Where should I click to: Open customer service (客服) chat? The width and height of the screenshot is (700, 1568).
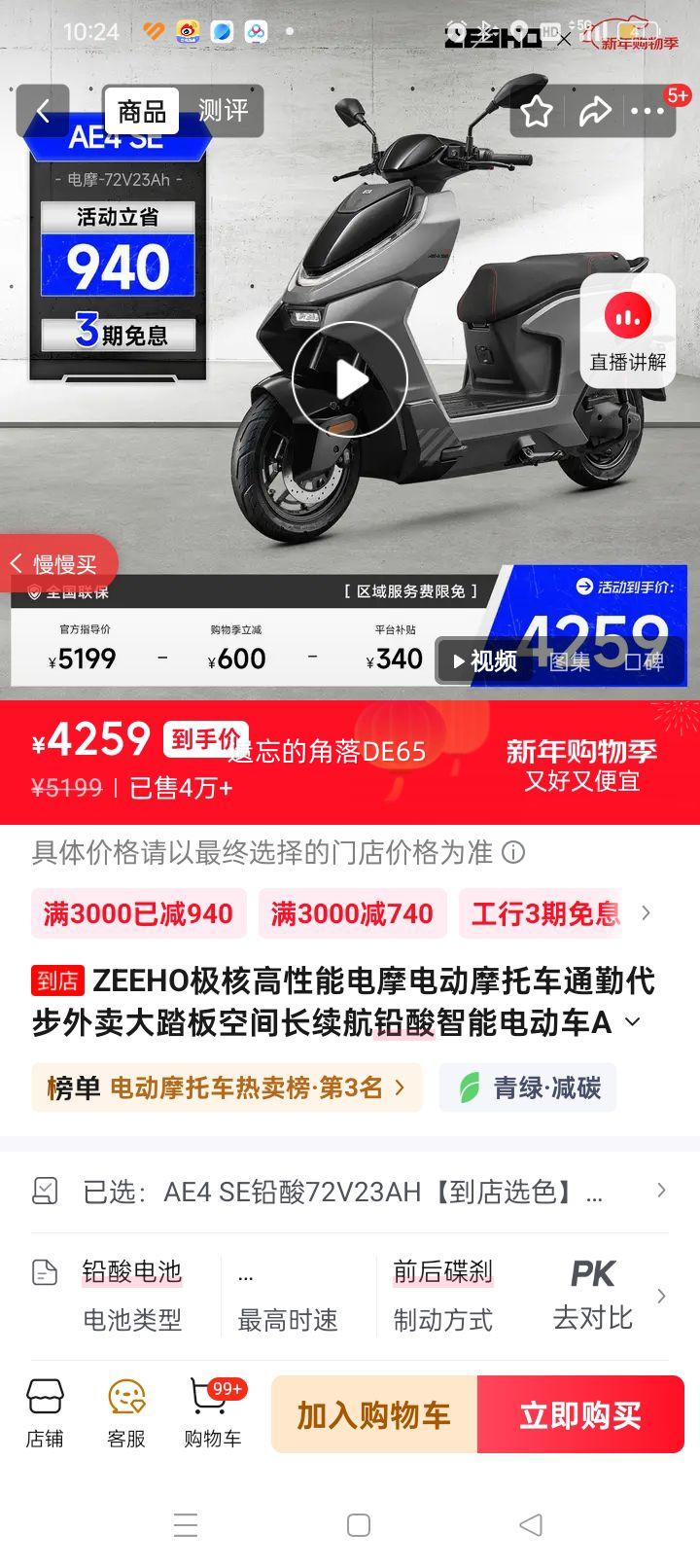click(x=127, y=1413)
